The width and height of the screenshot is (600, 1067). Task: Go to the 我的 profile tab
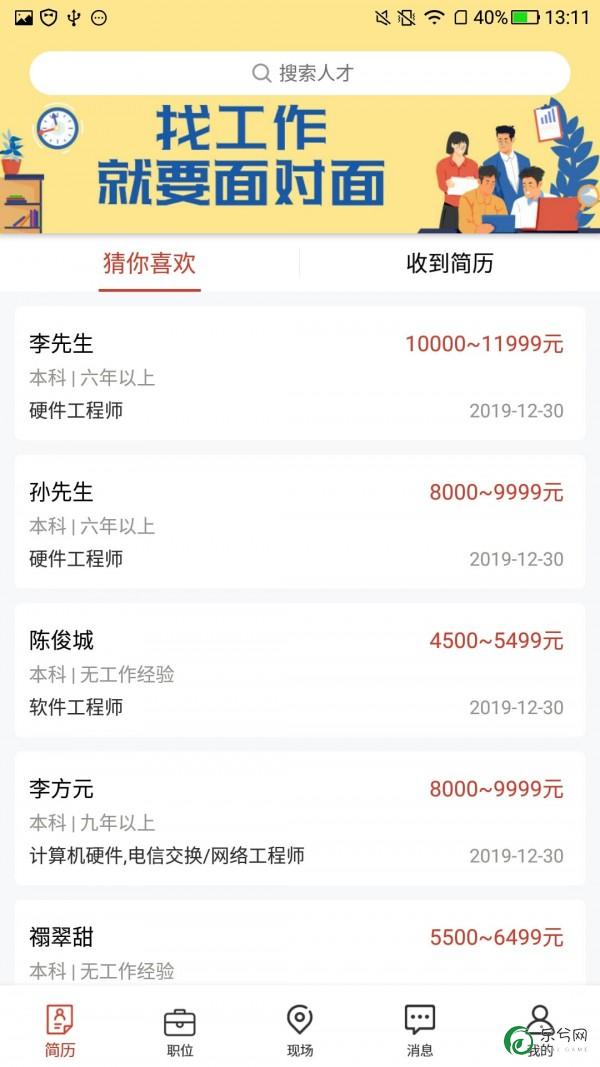[x=540, y=1030]
